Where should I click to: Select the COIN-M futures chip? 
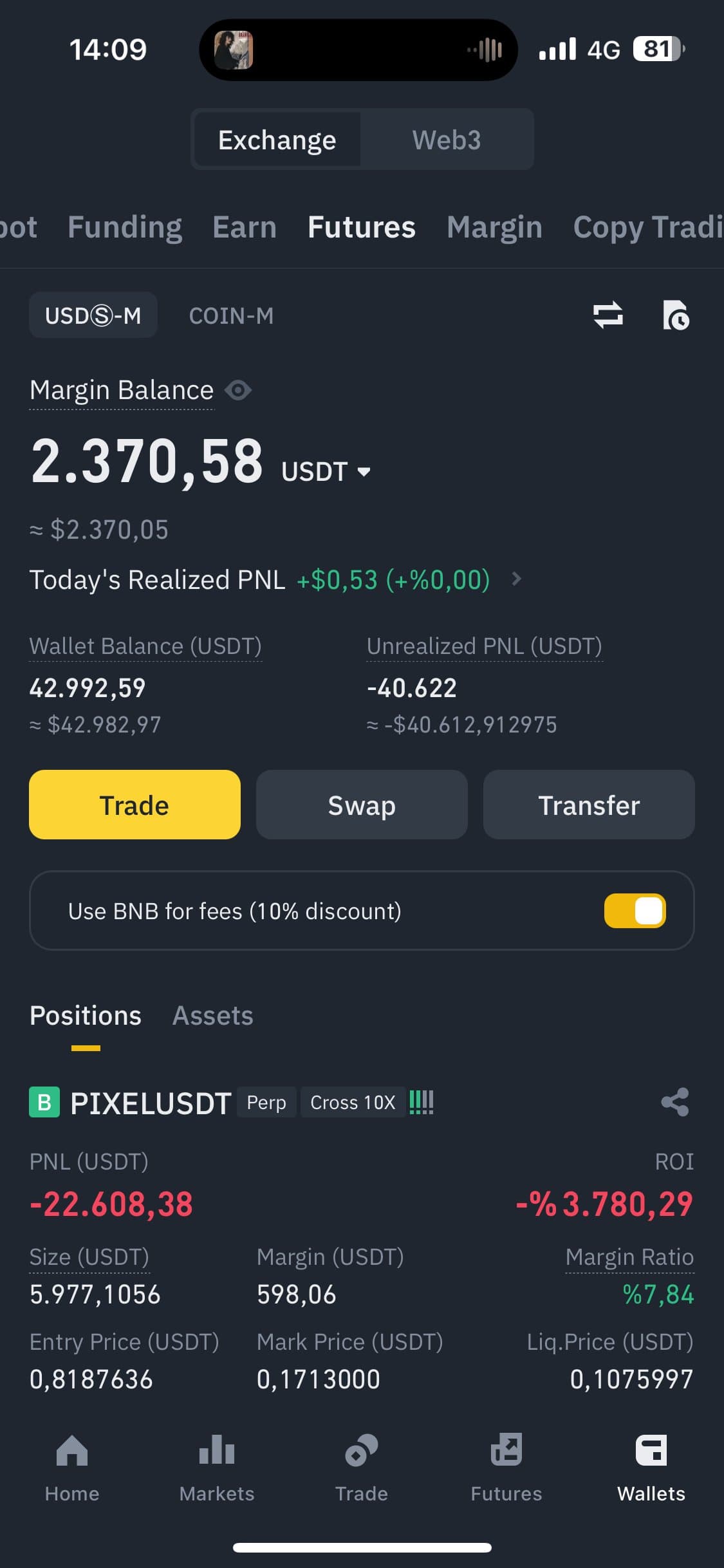[x=231, y=315]
